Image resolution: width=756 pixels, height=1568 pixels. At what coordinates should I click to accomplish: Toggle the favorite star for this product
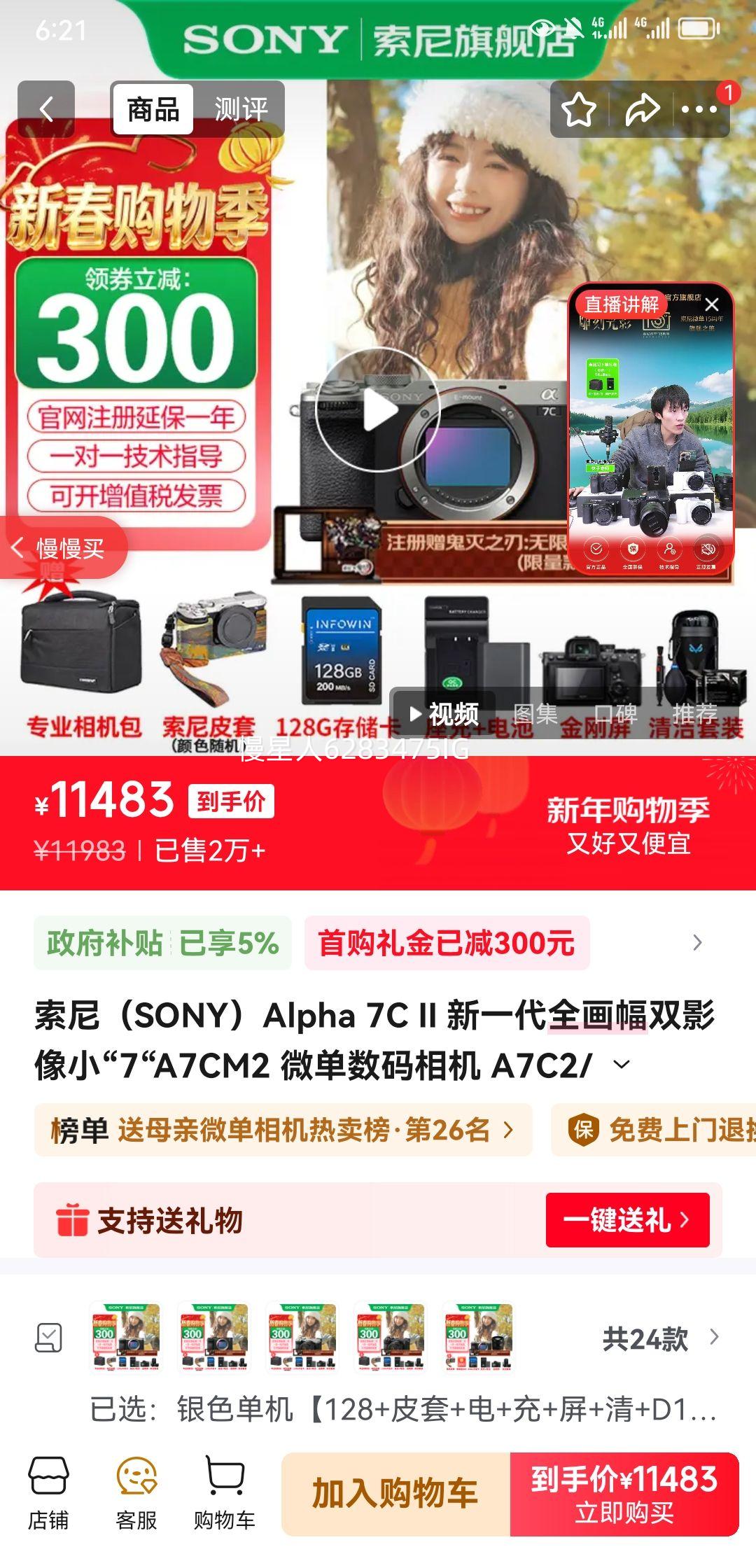click(580, 108)
